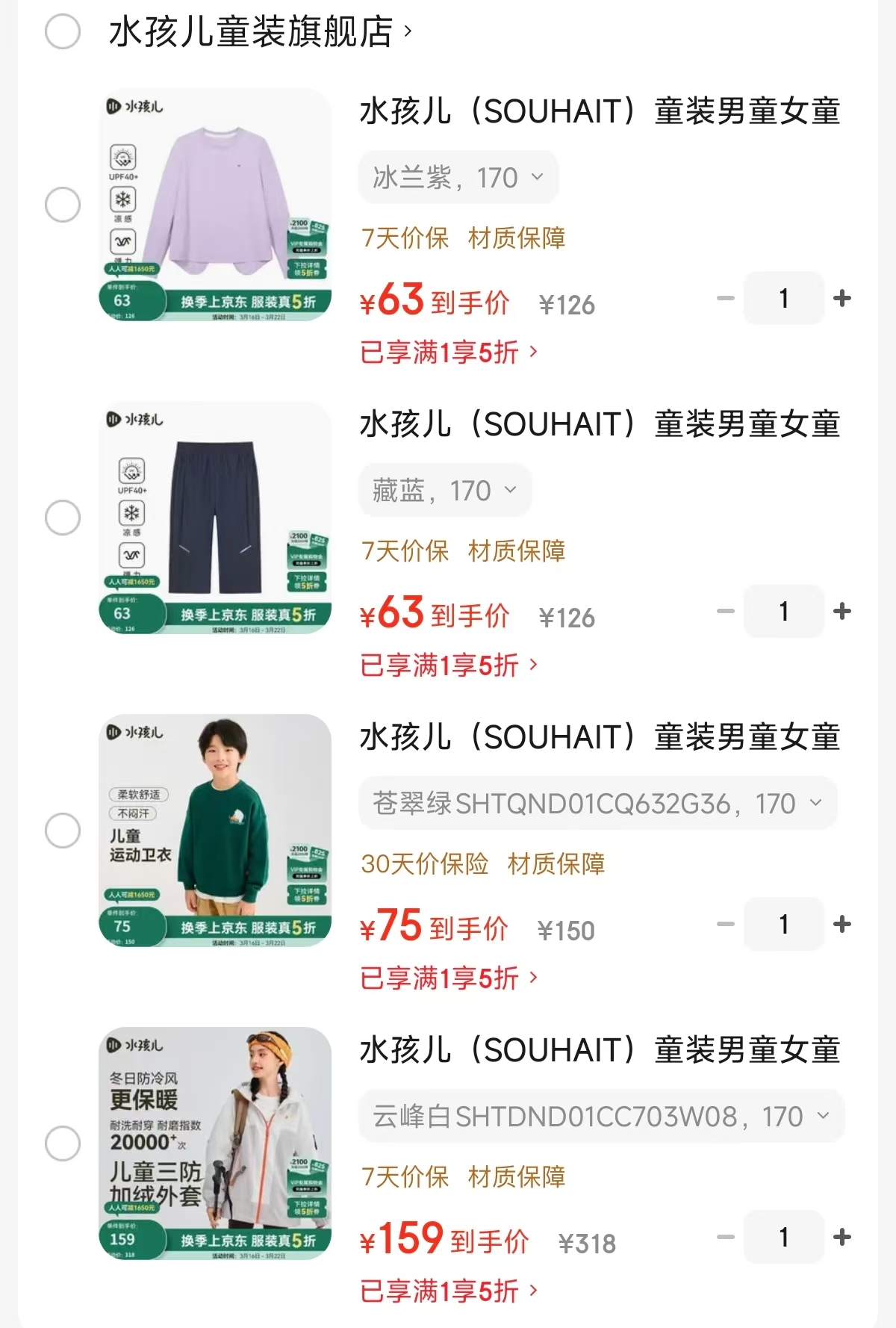
Task: Open the purple long-sleeve top product image
Action: (215, 205)
